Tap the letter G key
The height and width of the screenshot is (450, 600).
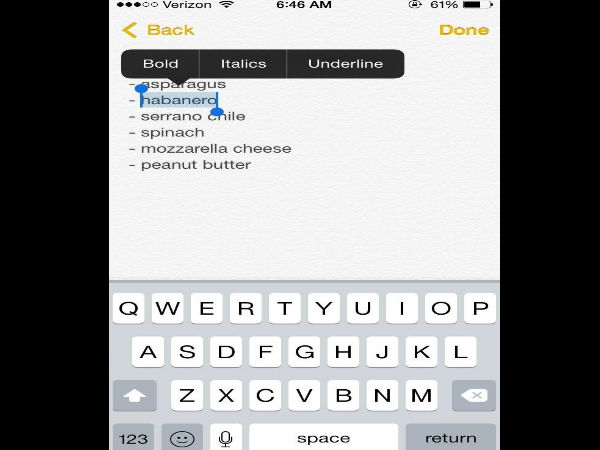tap(304, 352)
